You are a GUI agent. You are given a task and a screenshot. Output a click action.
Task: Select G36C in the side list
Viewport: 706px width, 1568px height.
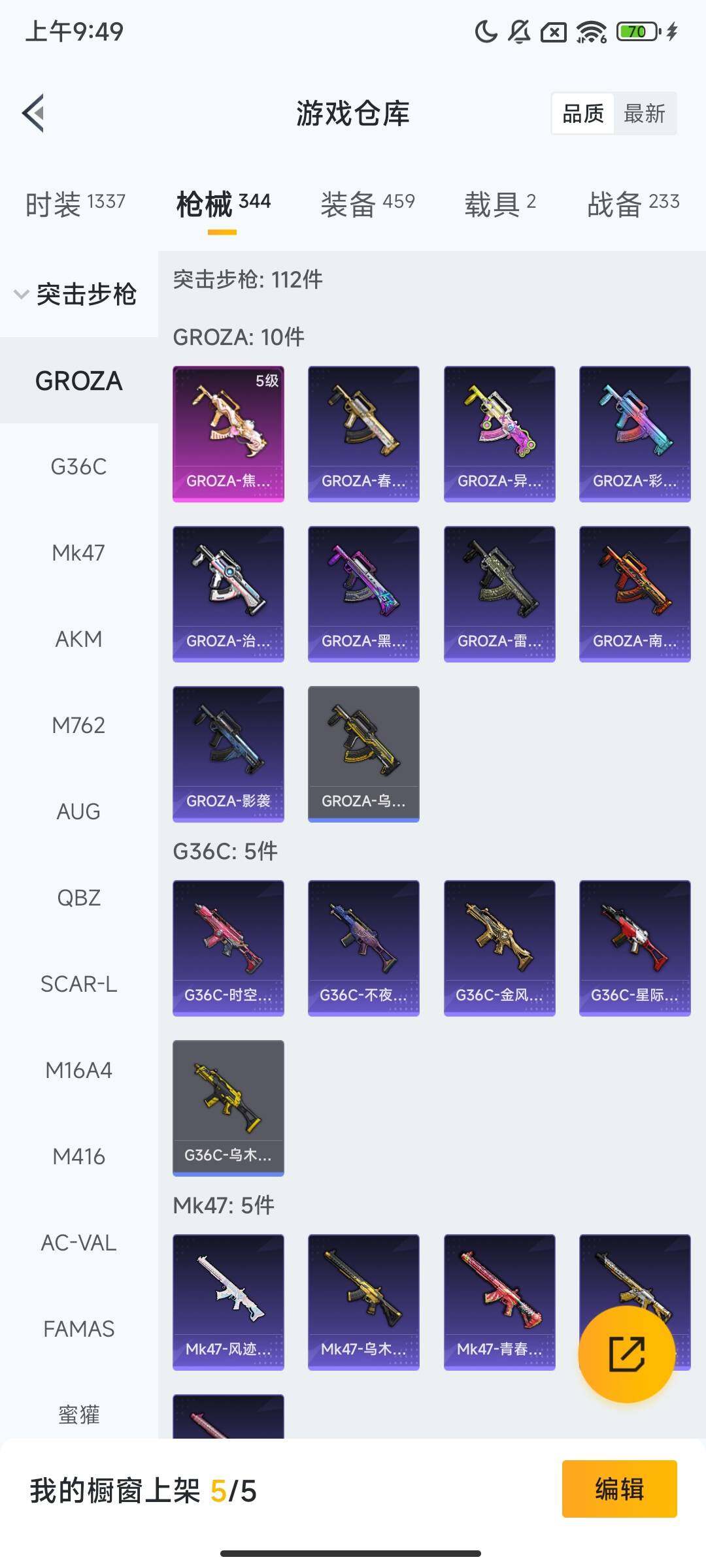click(78, 466)
